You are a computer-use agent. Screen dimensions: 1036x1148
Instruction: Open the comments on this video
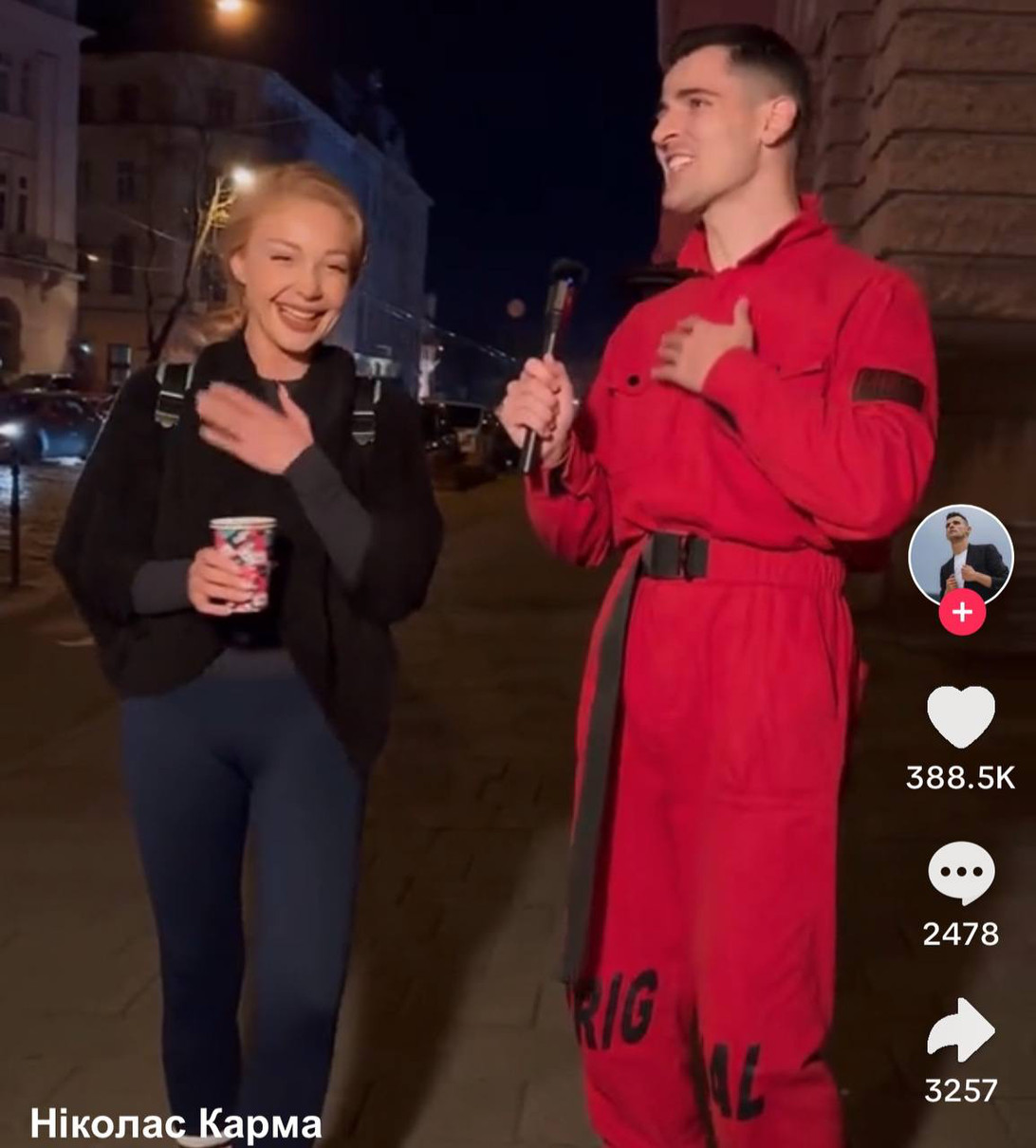coord(960,873)
